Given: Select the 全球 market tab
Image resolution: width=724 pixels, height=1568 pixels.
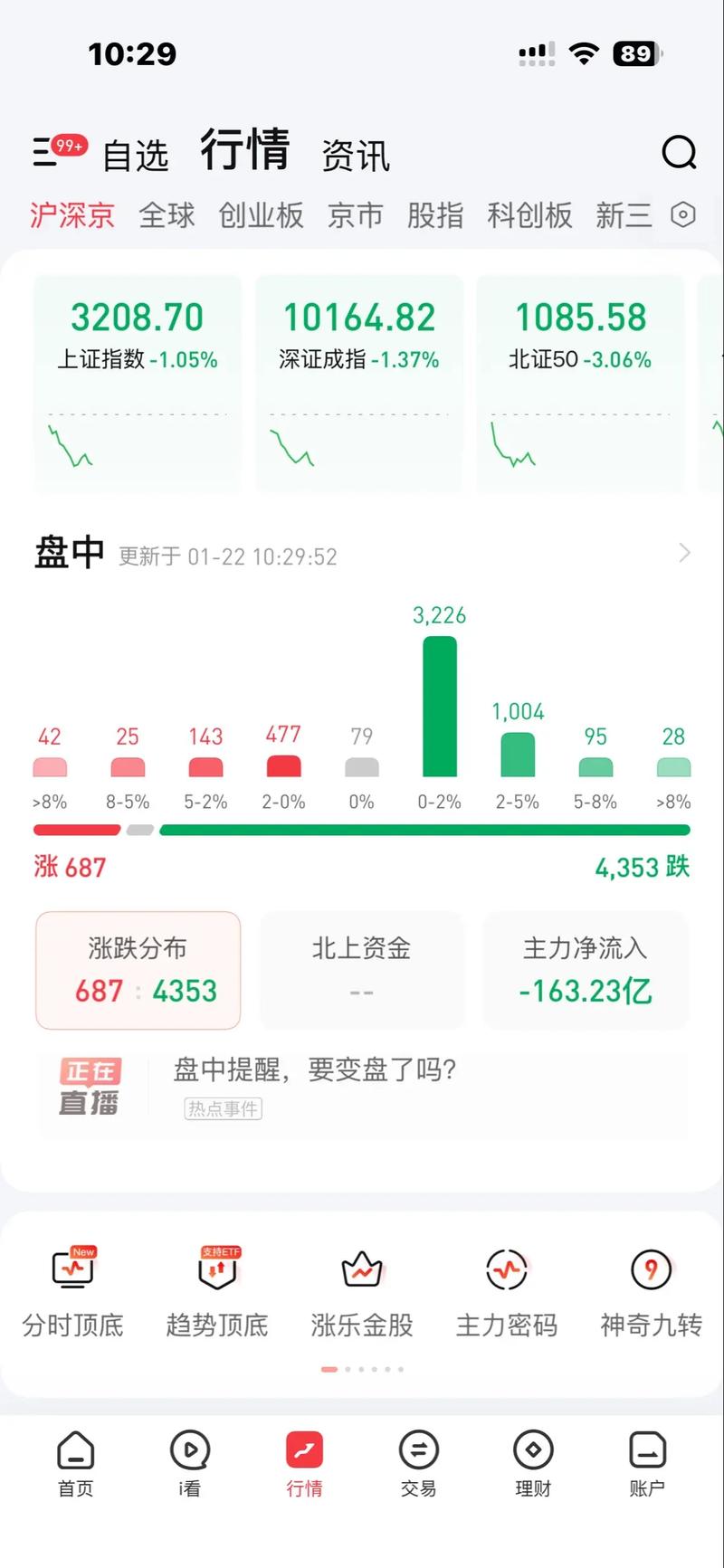Looking at the screenshot, I should [167, 215].
